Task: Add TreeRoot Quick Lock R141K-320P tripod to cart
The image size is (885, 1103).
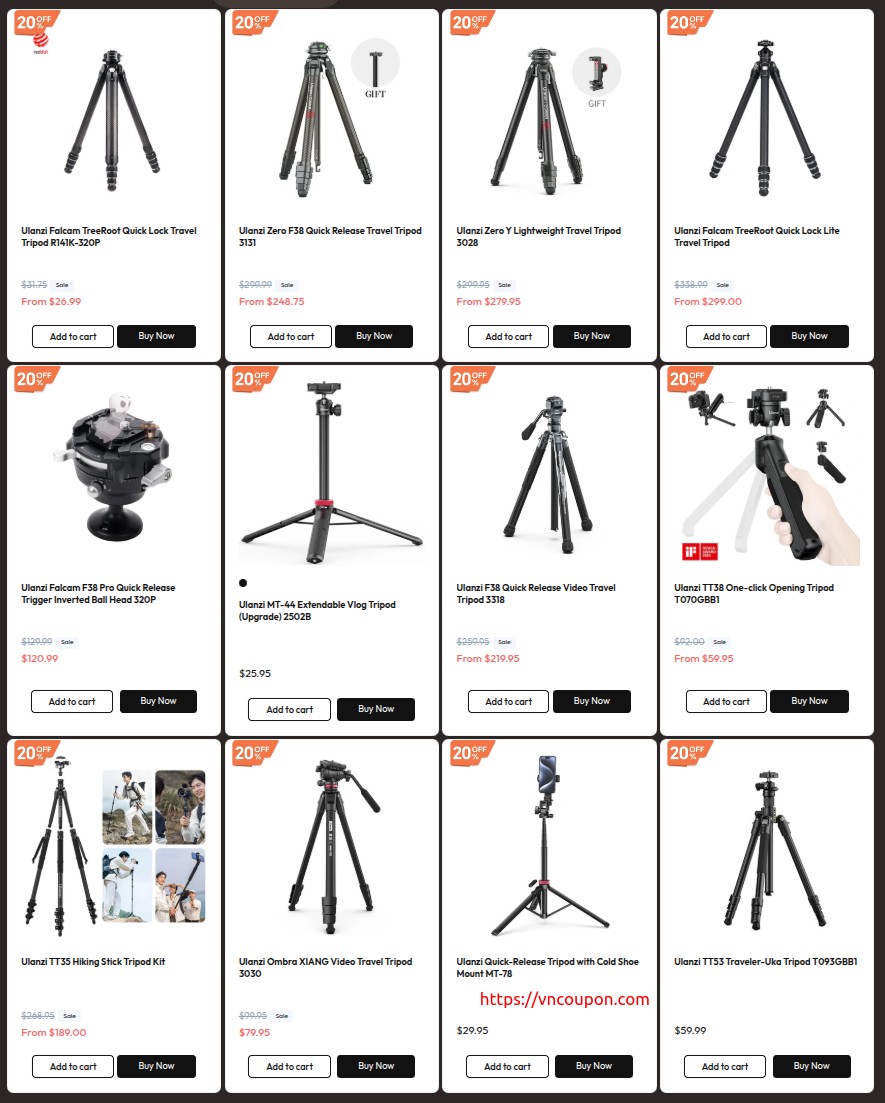Action: (73, 336)
